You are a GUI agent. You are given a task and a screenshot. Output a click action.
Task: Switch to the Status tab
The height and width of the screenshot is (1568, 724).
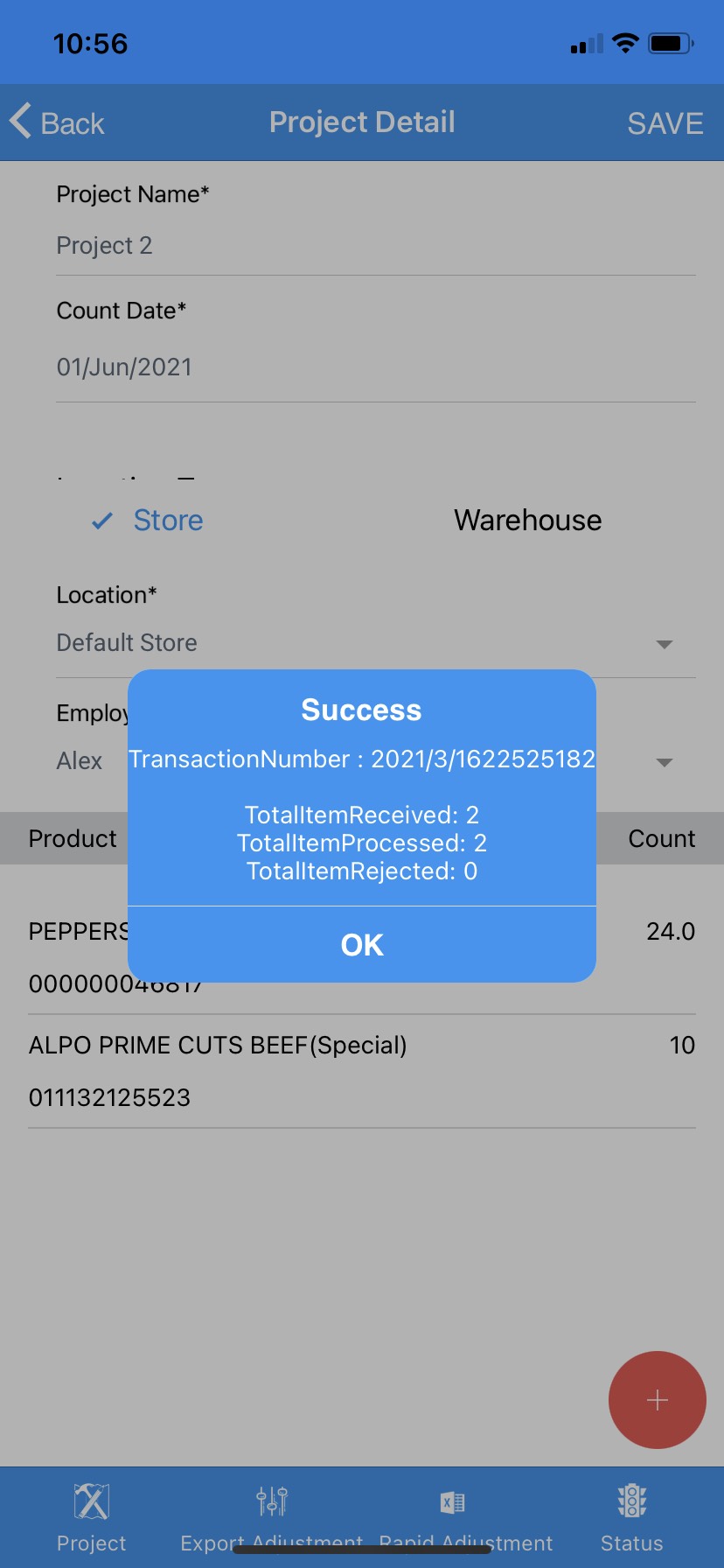point(631,1517)
